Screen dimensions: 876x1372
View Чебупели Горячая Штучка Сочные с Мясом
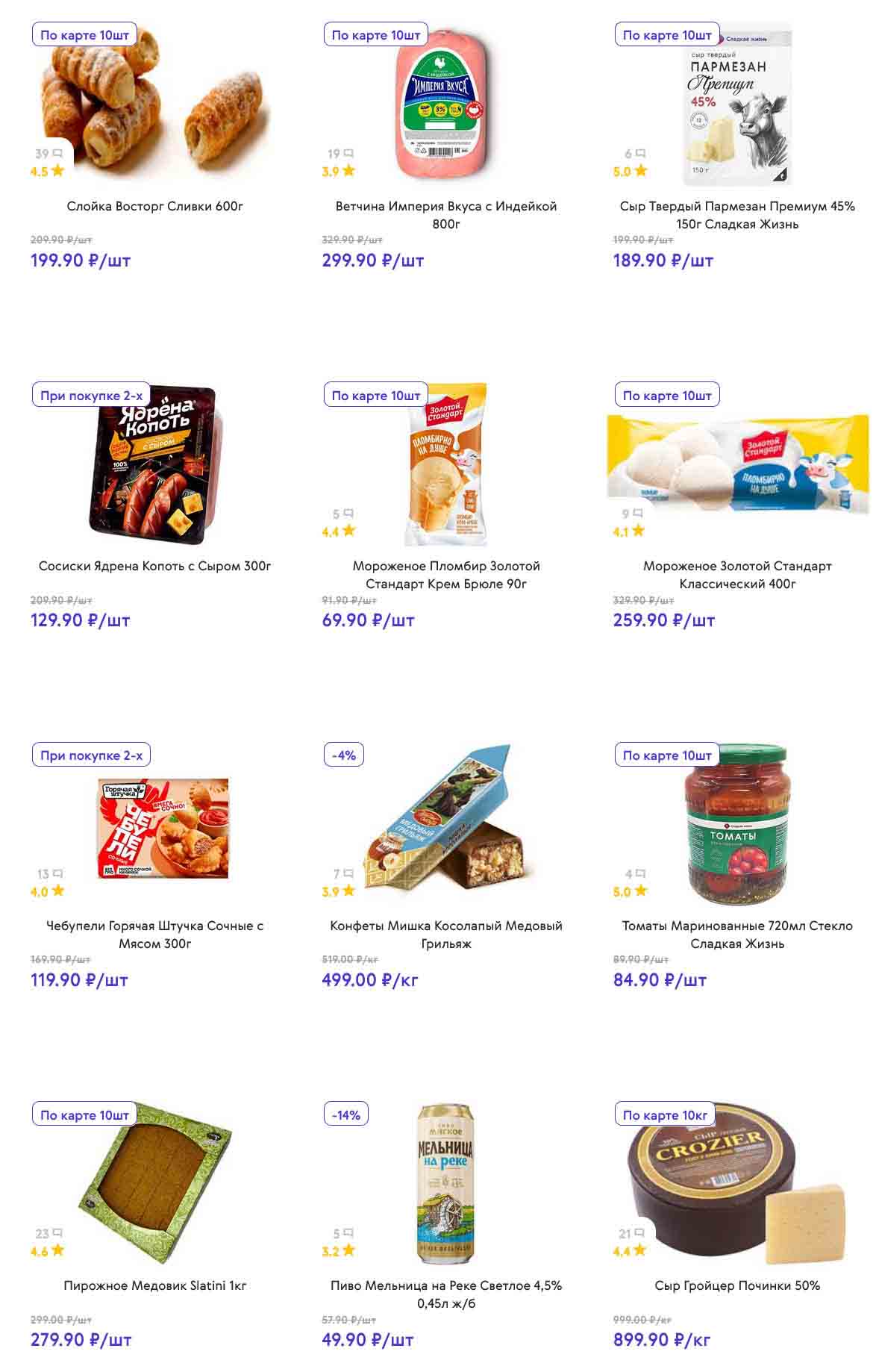point(155,935)
